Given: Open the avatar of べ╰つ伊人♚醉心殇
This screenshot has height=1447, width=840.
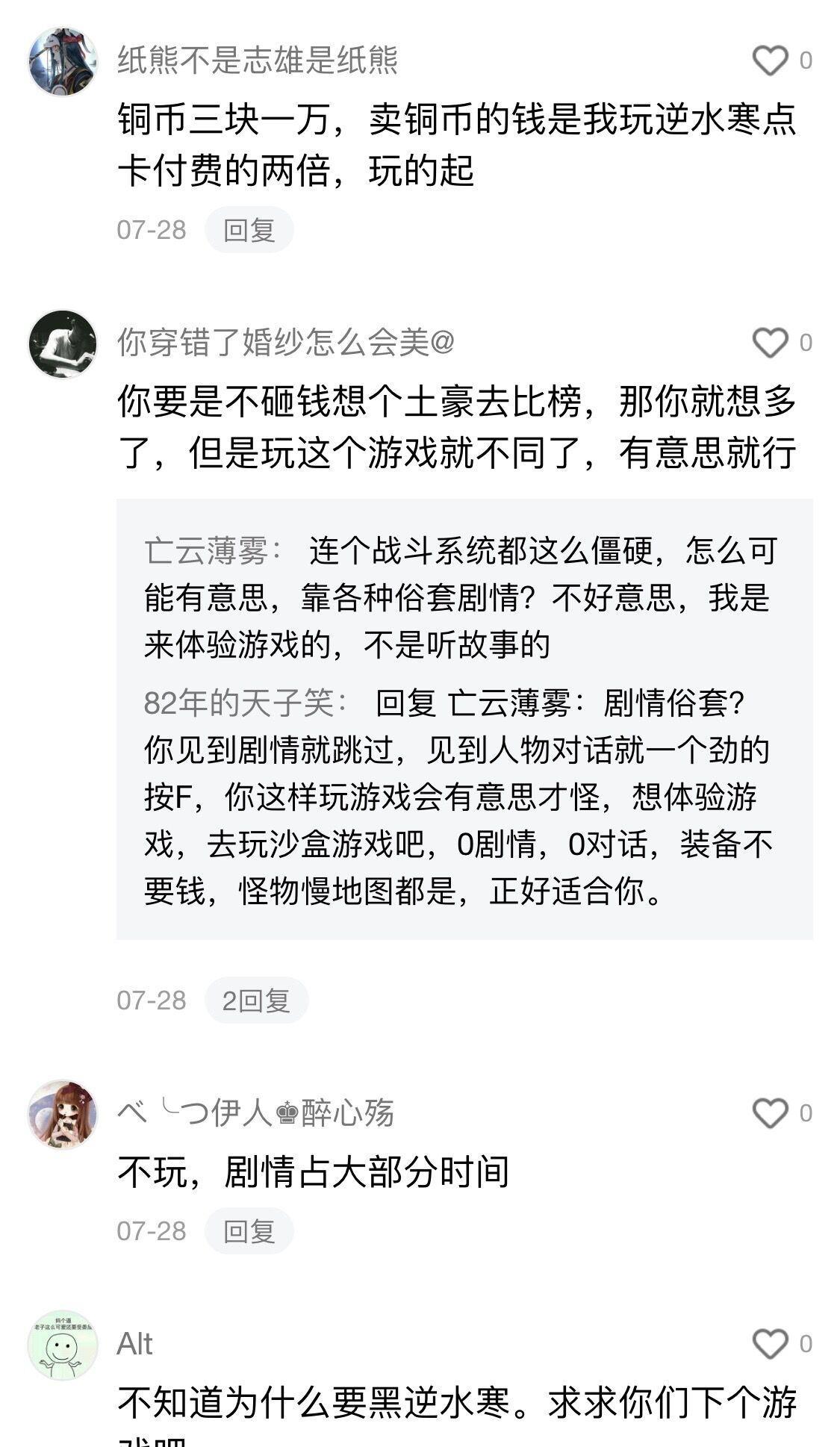Looking at the screenshot, I should coord(63,1114).
